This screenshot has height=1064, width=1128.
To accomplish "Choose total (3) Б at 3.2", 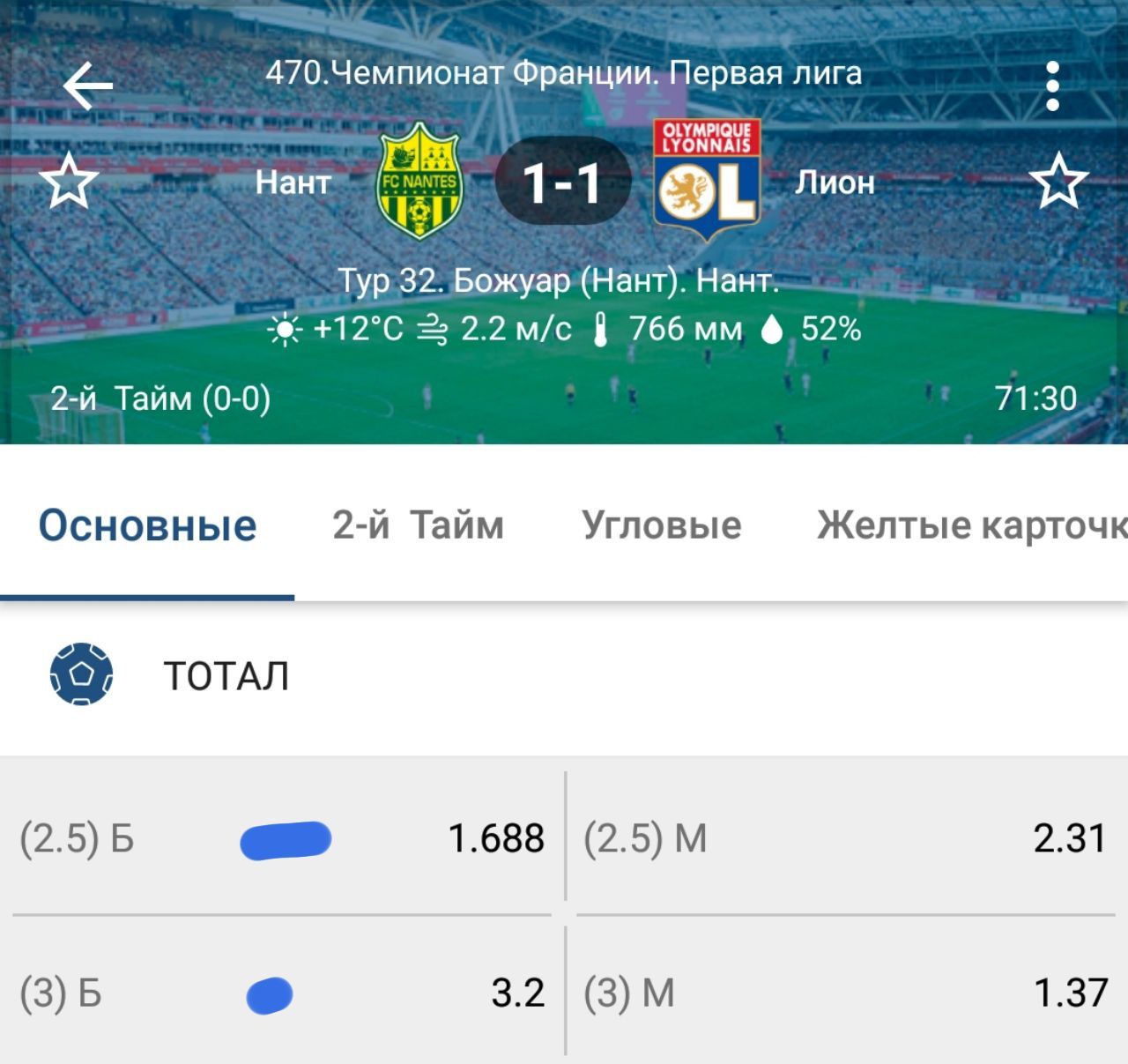I will click(282, 993).
